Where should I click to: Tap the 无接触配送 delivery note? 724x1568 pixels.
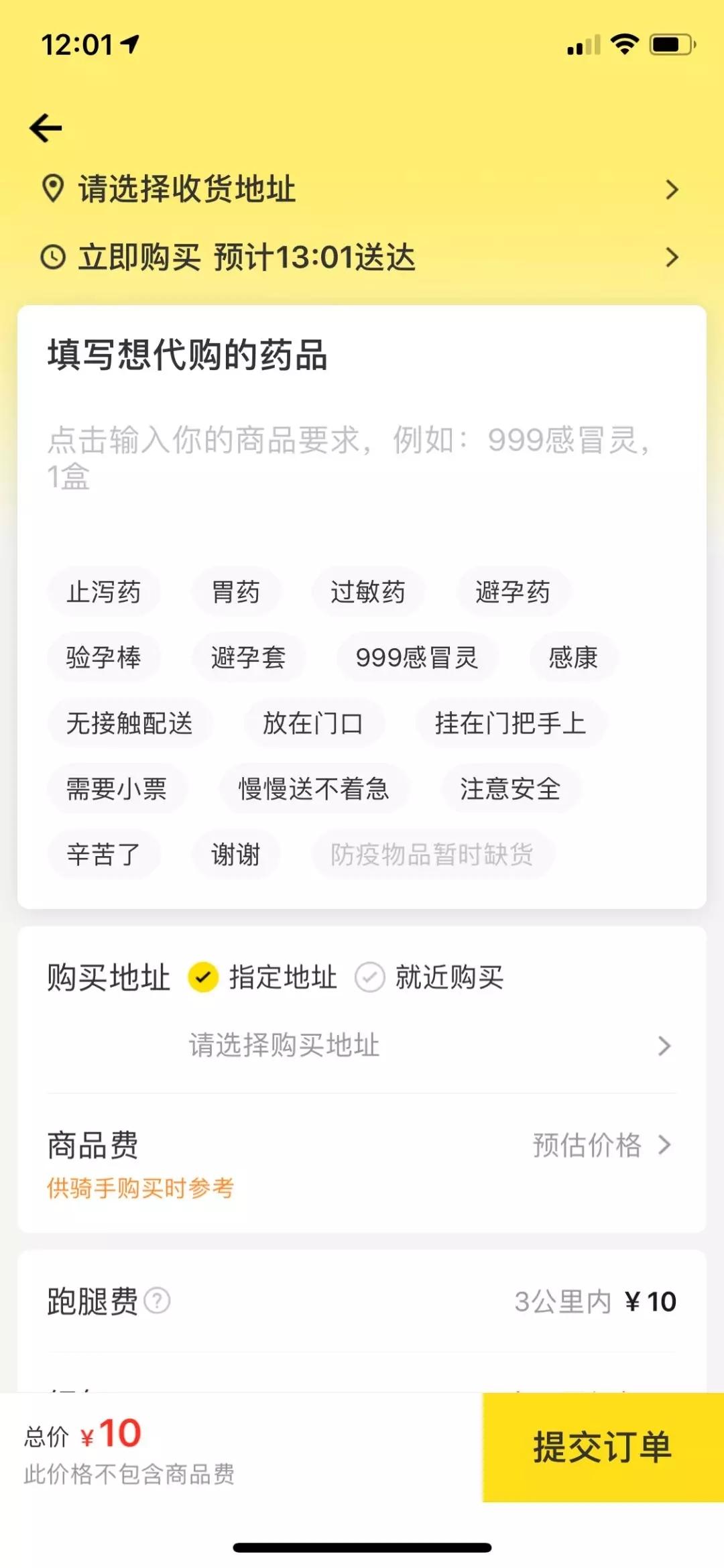pyautogui.click(x=130, y=723)
